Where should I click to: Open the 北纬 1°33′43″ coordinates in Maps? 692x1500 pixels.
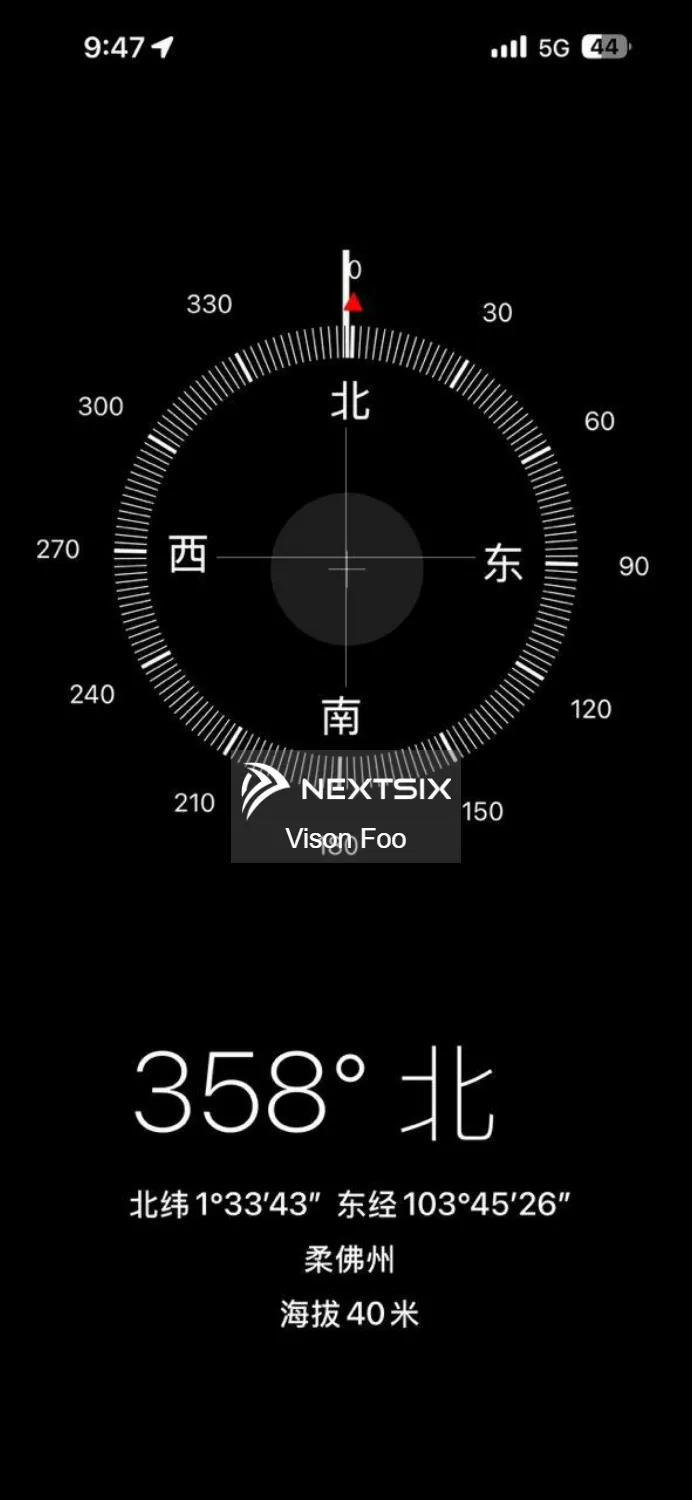[x=349, y=1203]
